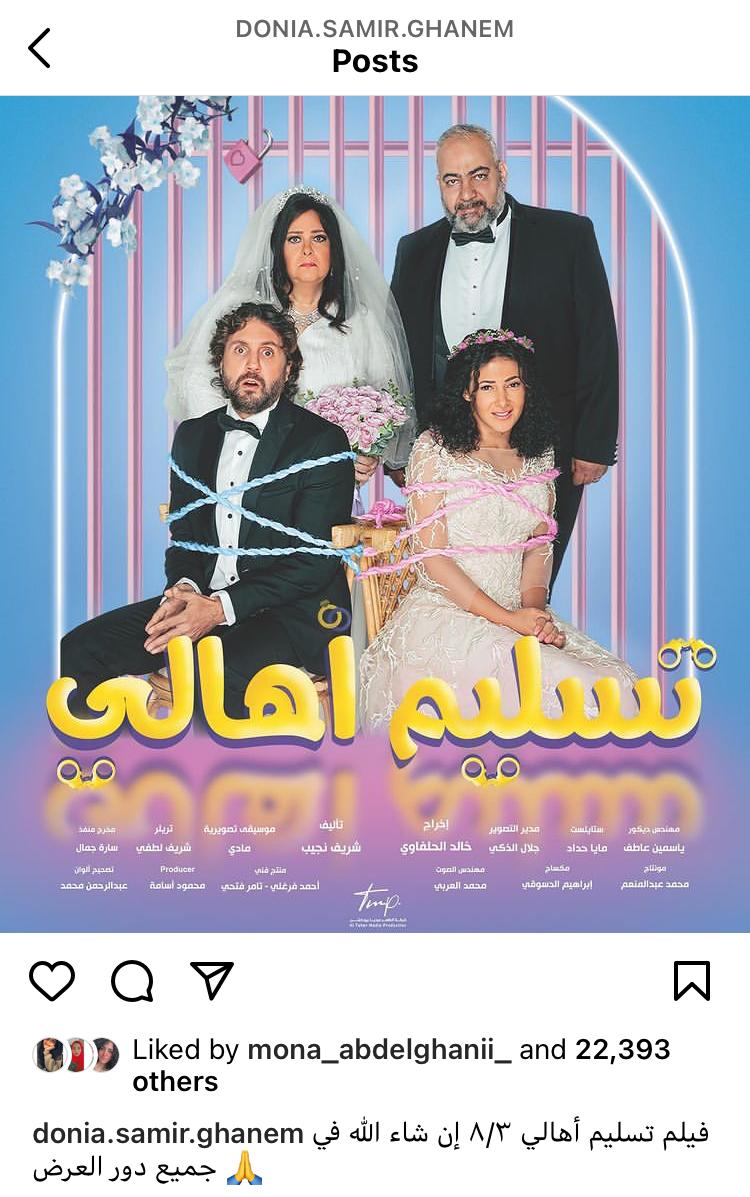
Task: Share the post with the paper plane
Action: click(211, 981)
